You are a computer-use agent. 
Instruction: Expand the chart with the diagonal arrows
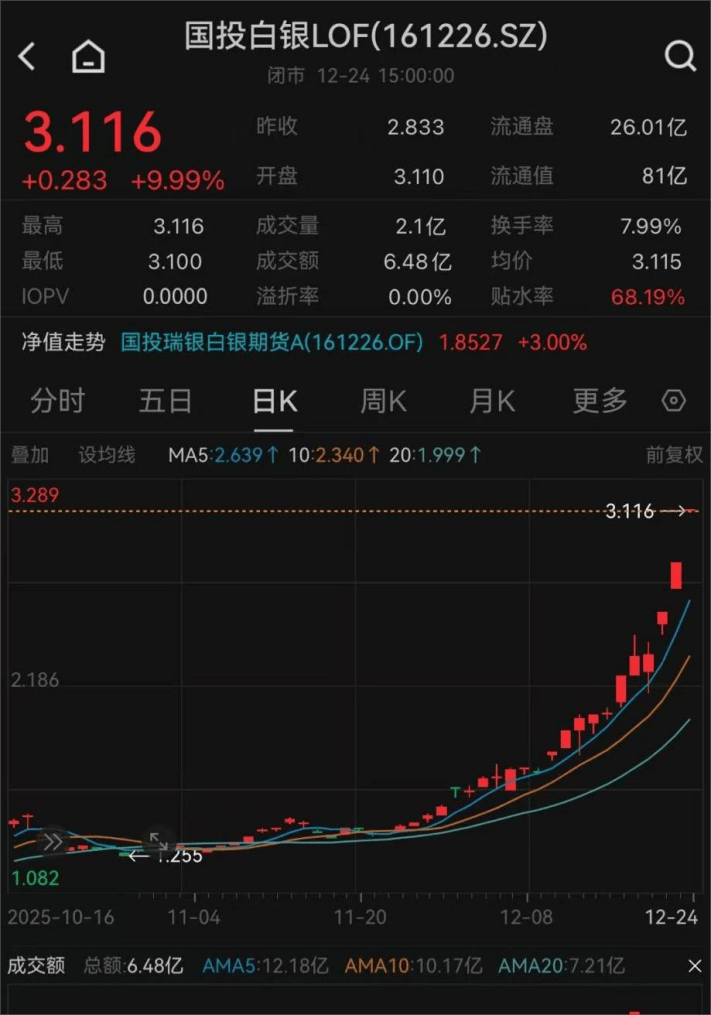[x=159, y=841]
